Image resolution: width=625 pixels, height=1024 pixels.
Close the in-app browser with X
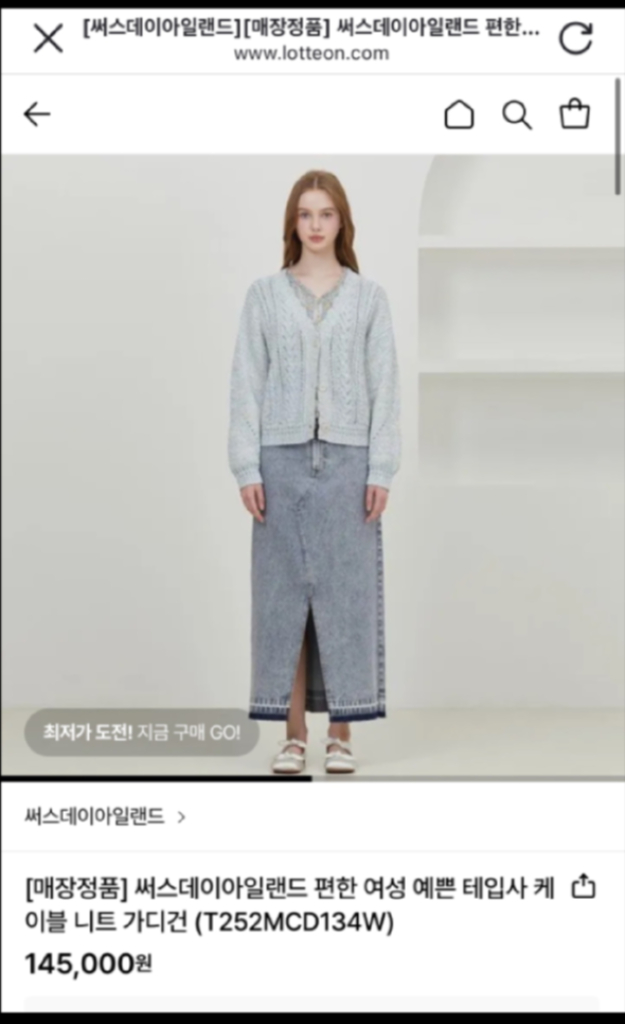pos(48,39)
